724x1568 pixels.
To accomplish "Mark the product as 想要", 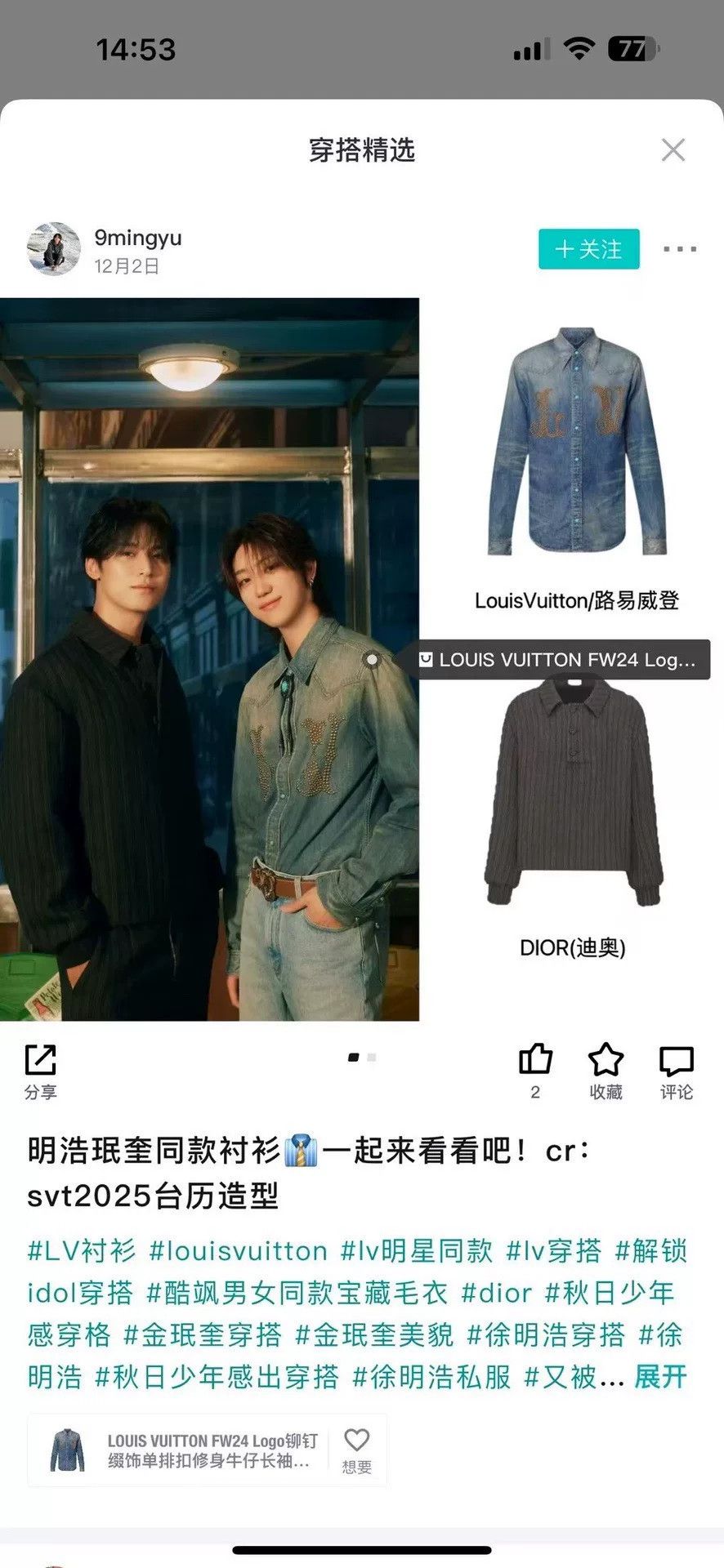I will [357, 1450].
